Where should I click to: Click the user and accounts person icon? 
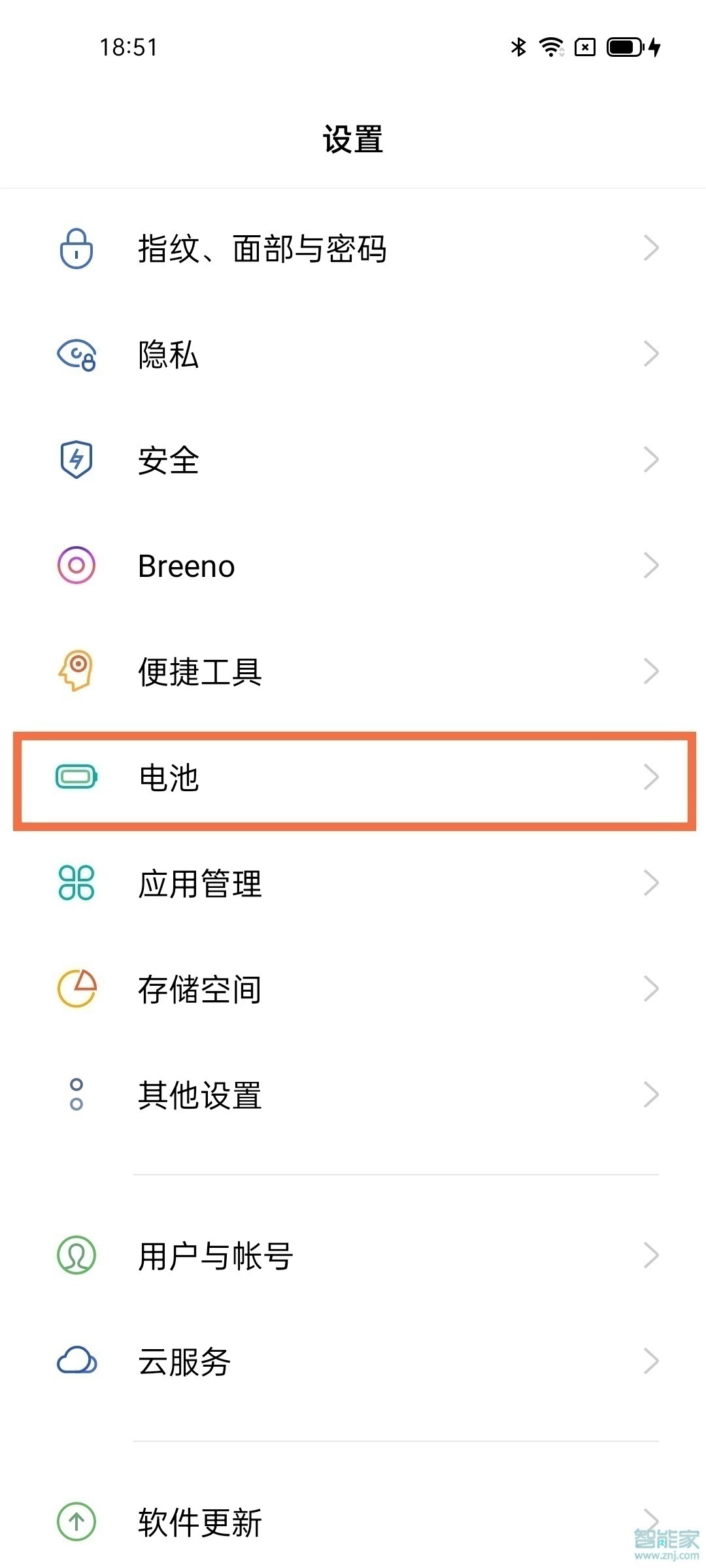[x=76, y=1254]
